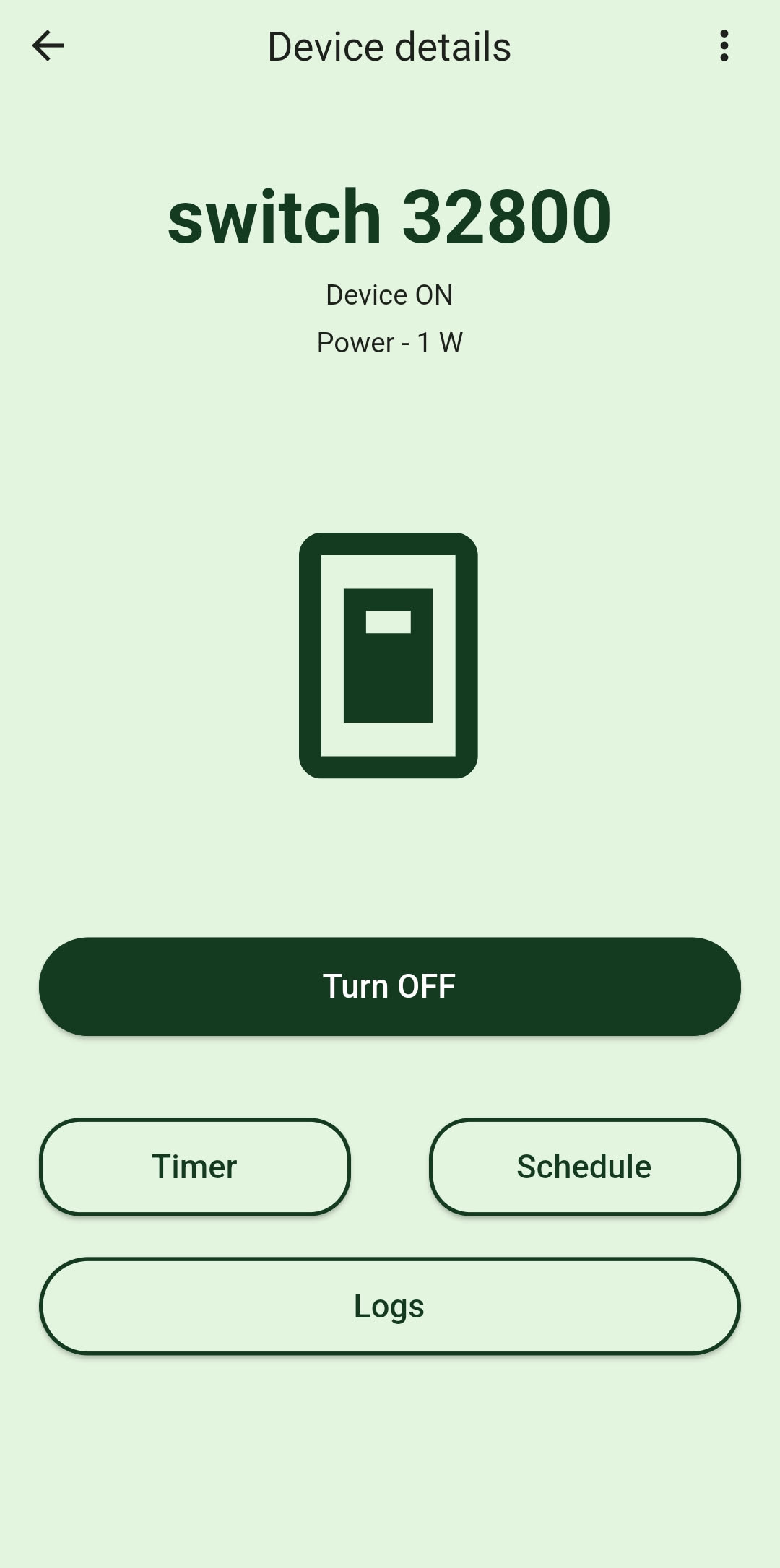
Task: Open the three-dot overflow menu
Action: (724, 46)
